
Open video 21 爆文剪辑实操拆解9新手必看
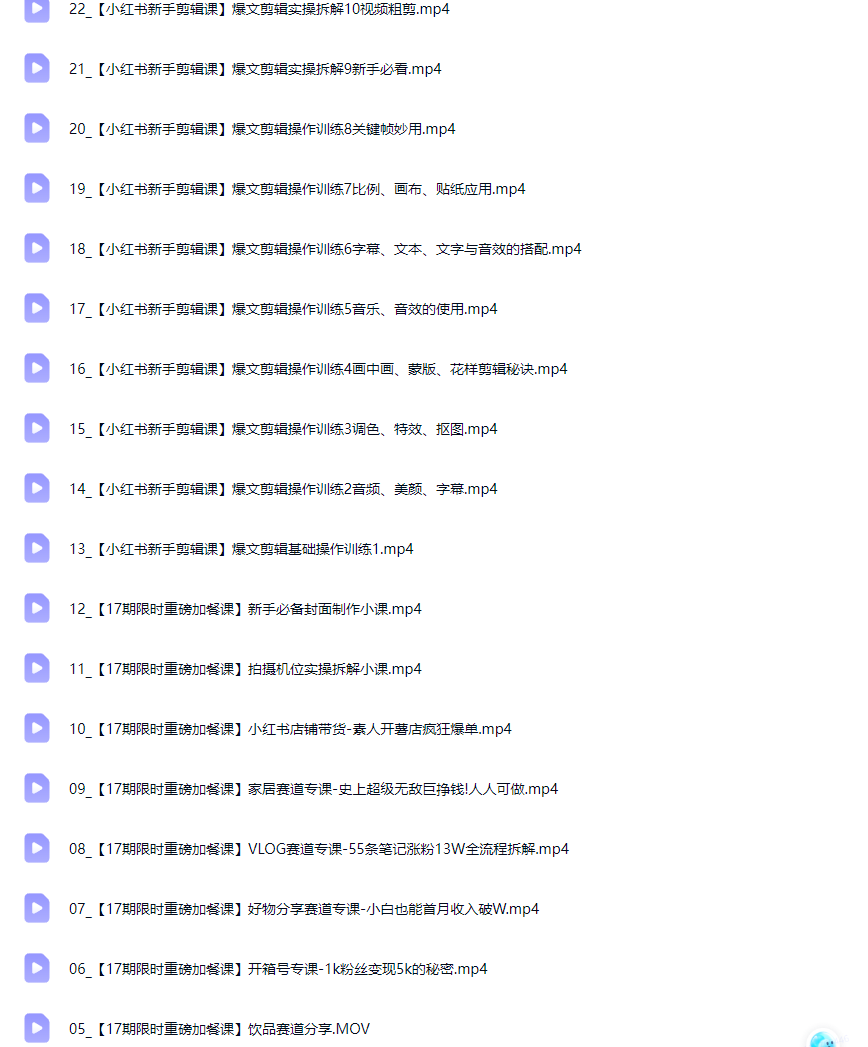pyautogui.click(x=255, y=69)
